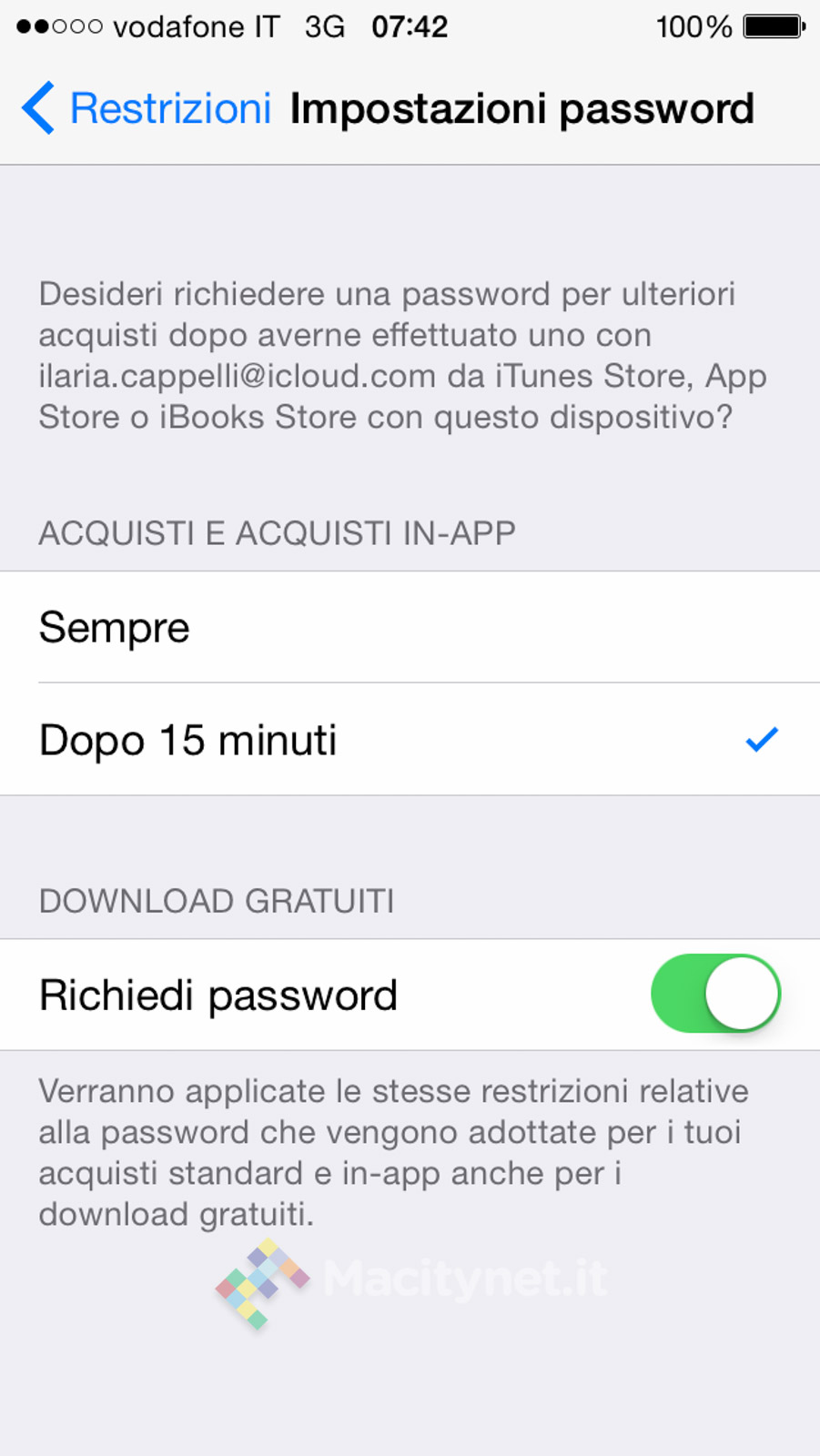This screenshot has width=820, height=1456.
Task: Choose Dopo 15 minuti
Action: click(x=410, y=740)
